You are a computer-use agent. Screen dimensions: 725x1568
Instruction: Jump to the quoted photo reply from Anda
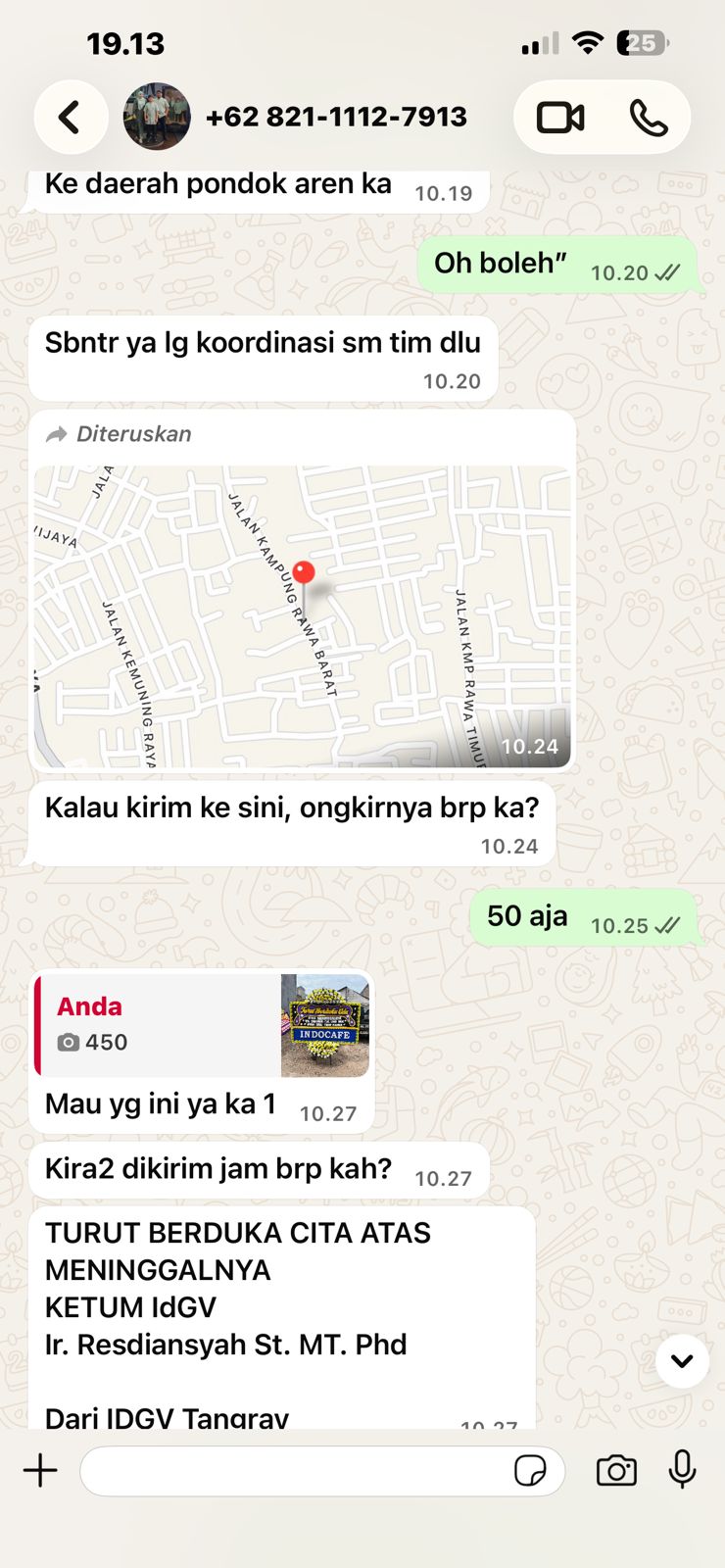pos(203,1025)
